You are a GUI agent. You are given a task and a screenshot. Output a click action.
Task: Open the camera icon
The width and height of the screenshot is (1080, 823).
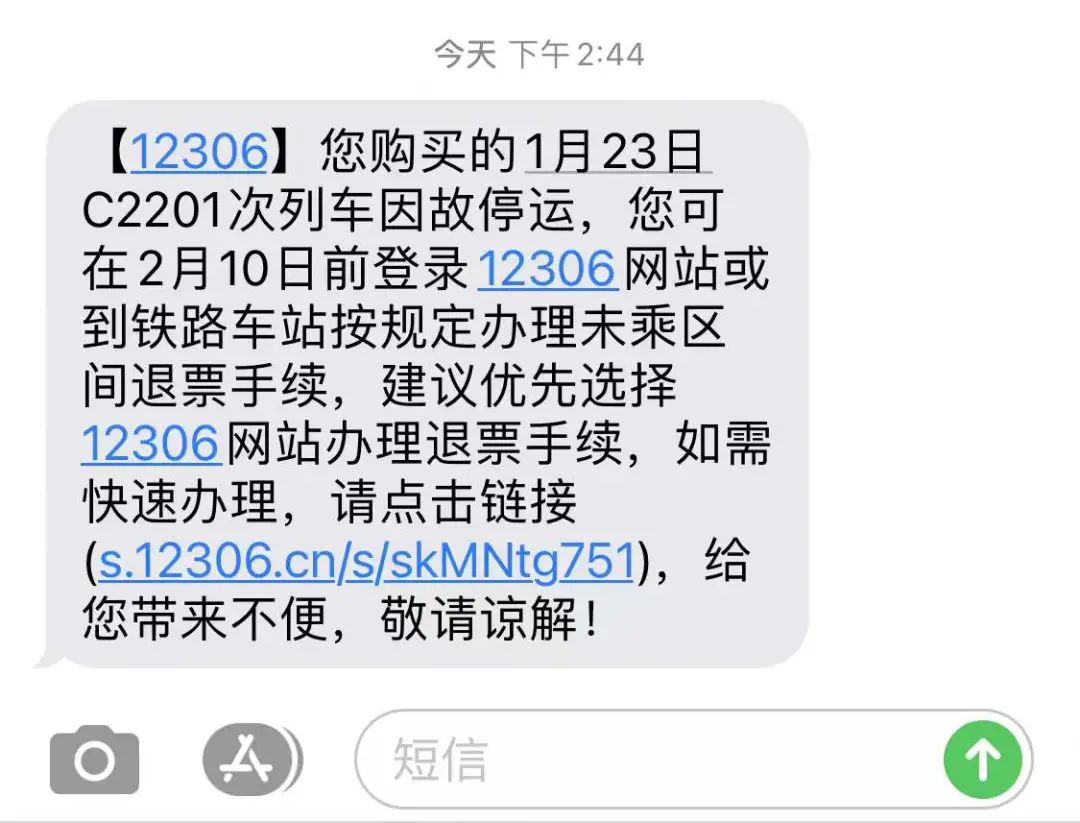[94, 761]
